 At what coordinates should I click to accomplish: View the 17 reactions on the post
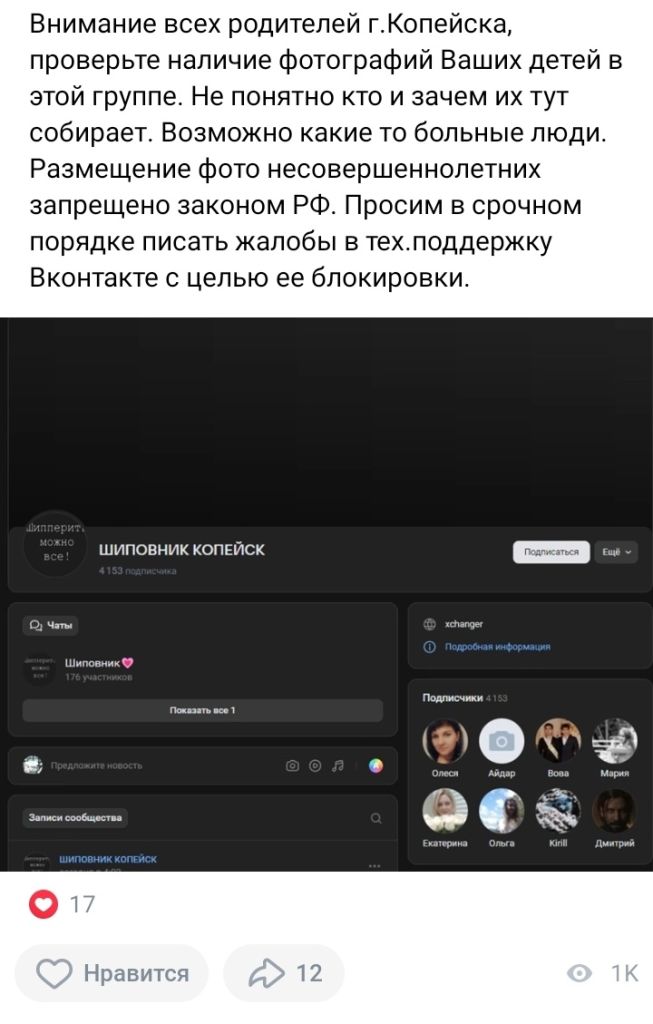62,904
